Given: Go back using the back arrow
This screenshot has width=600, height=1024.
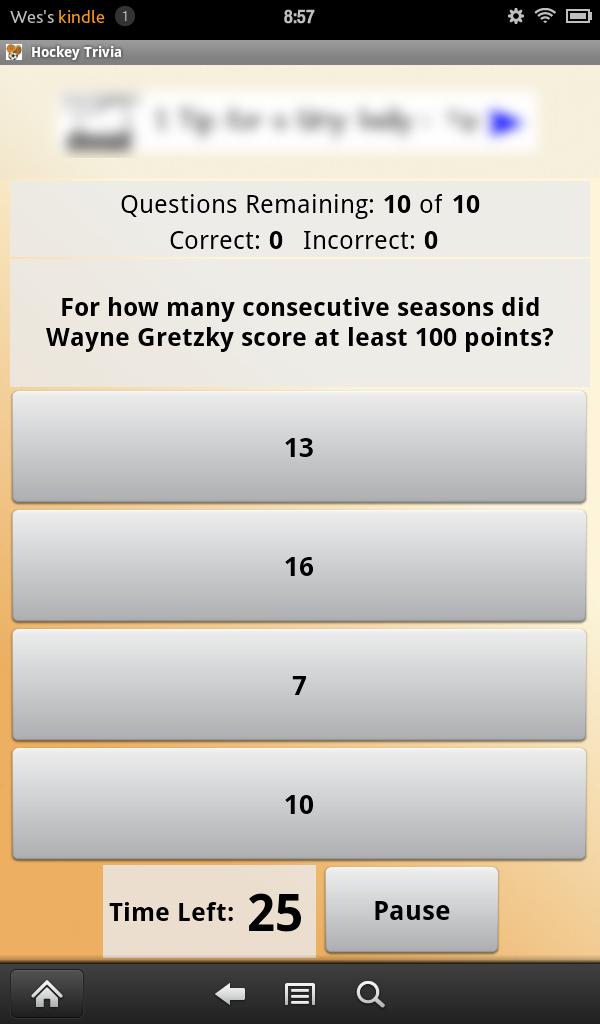Looking at the screenshot, I should [x=230, y=993].
